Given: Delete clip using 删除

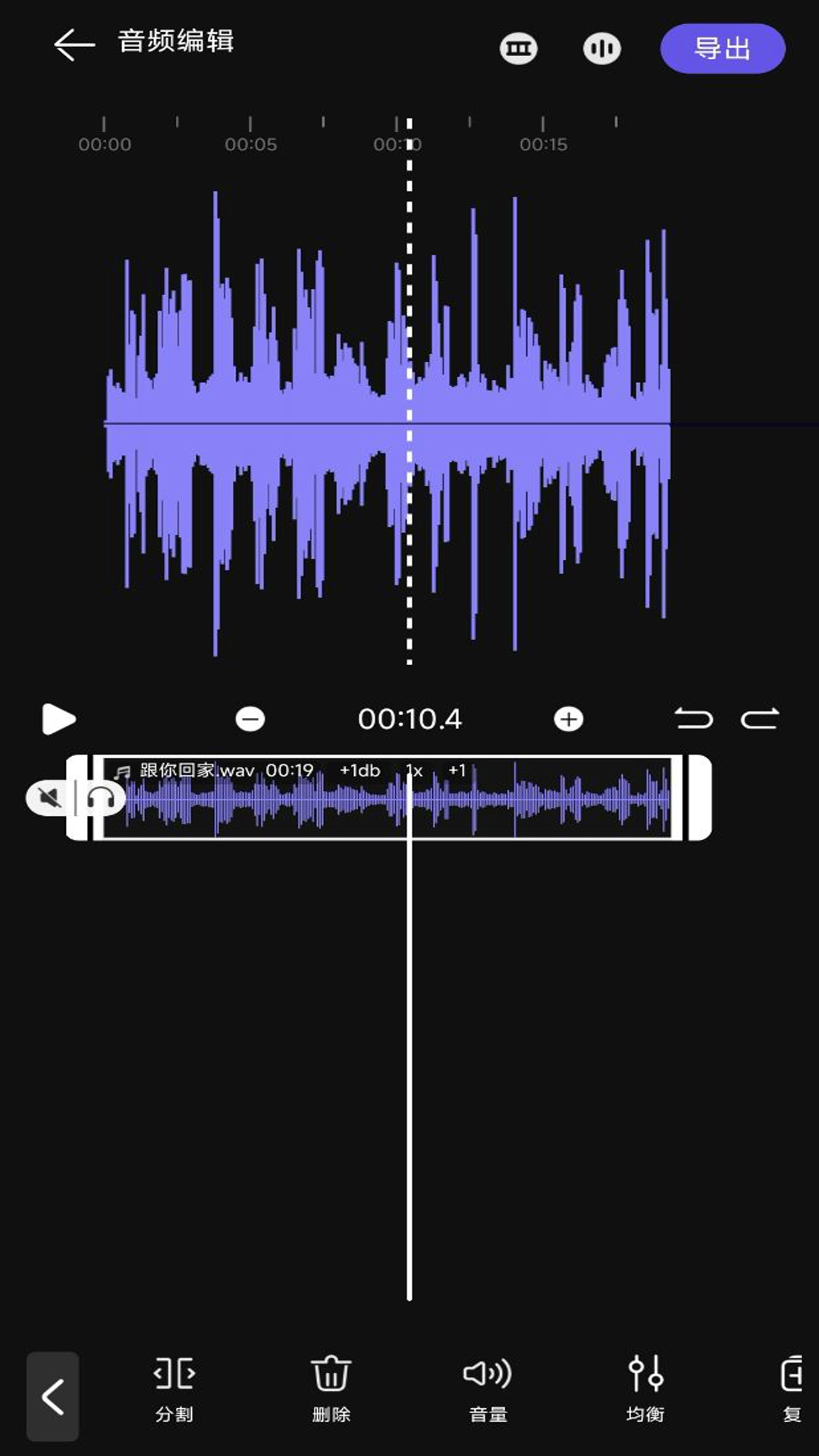Looking at the screenshot, I should [331, 1389].
